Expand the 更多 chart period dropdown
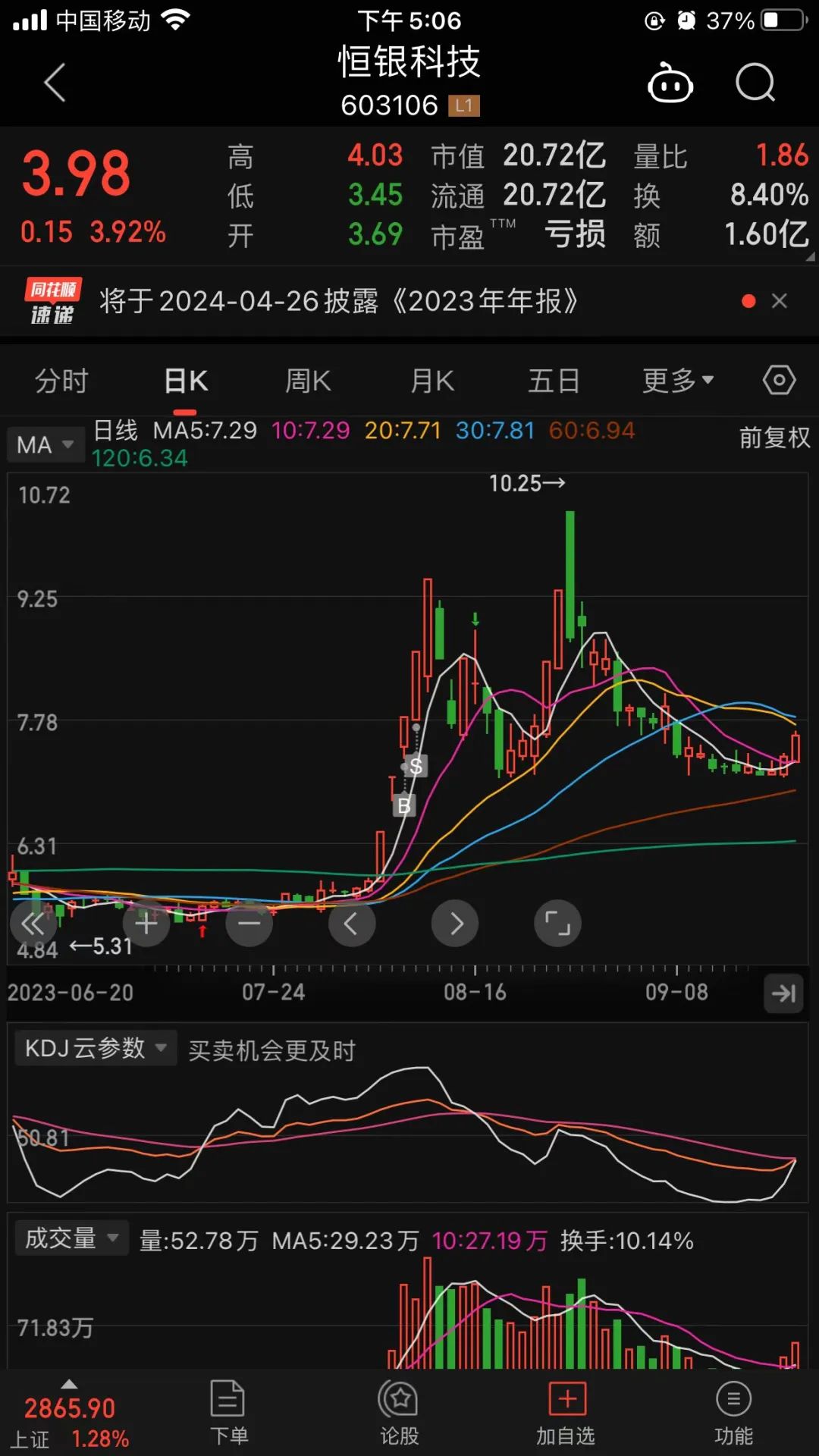 click(677, 381)
